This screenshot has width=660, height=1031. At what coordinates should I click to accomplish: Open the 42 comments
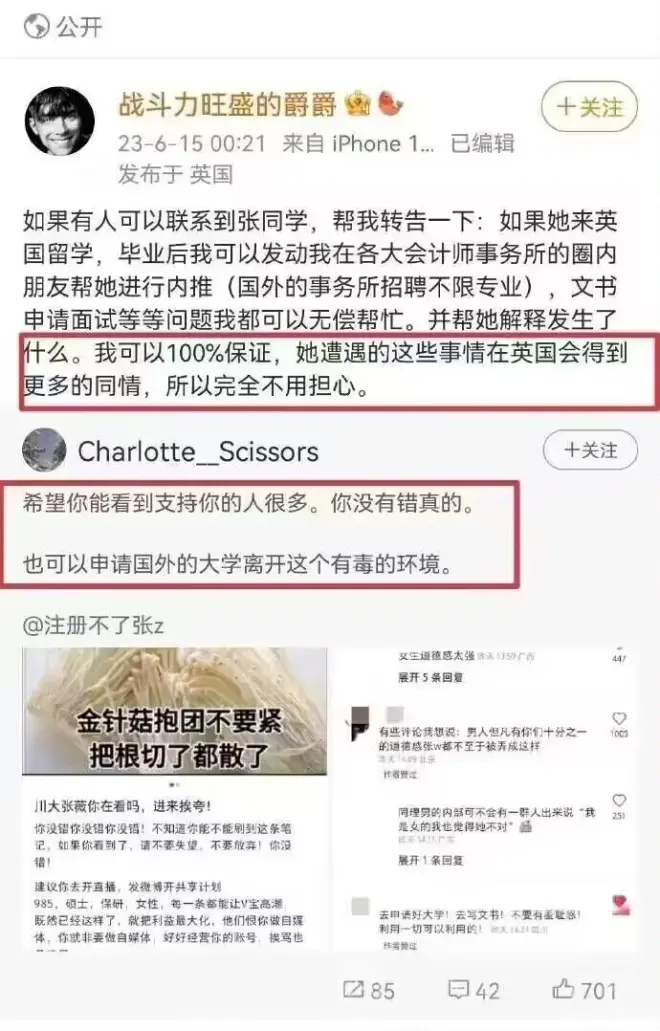[x=475, y=990]
